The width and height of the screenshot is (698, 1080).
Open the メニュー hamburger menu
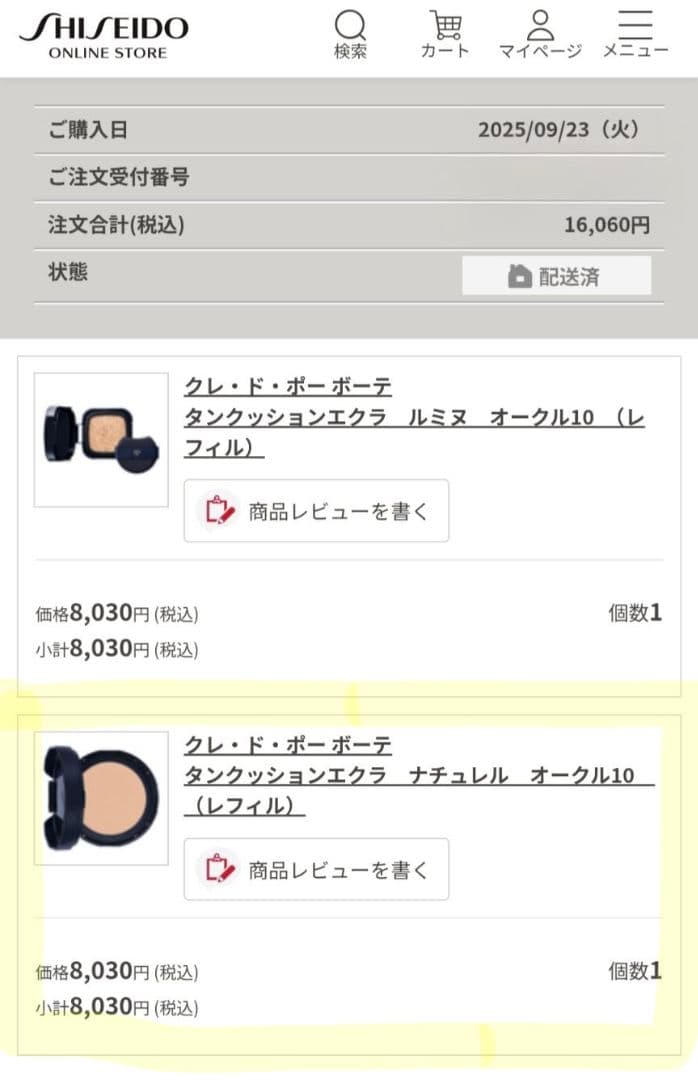(x=635, y=34)
